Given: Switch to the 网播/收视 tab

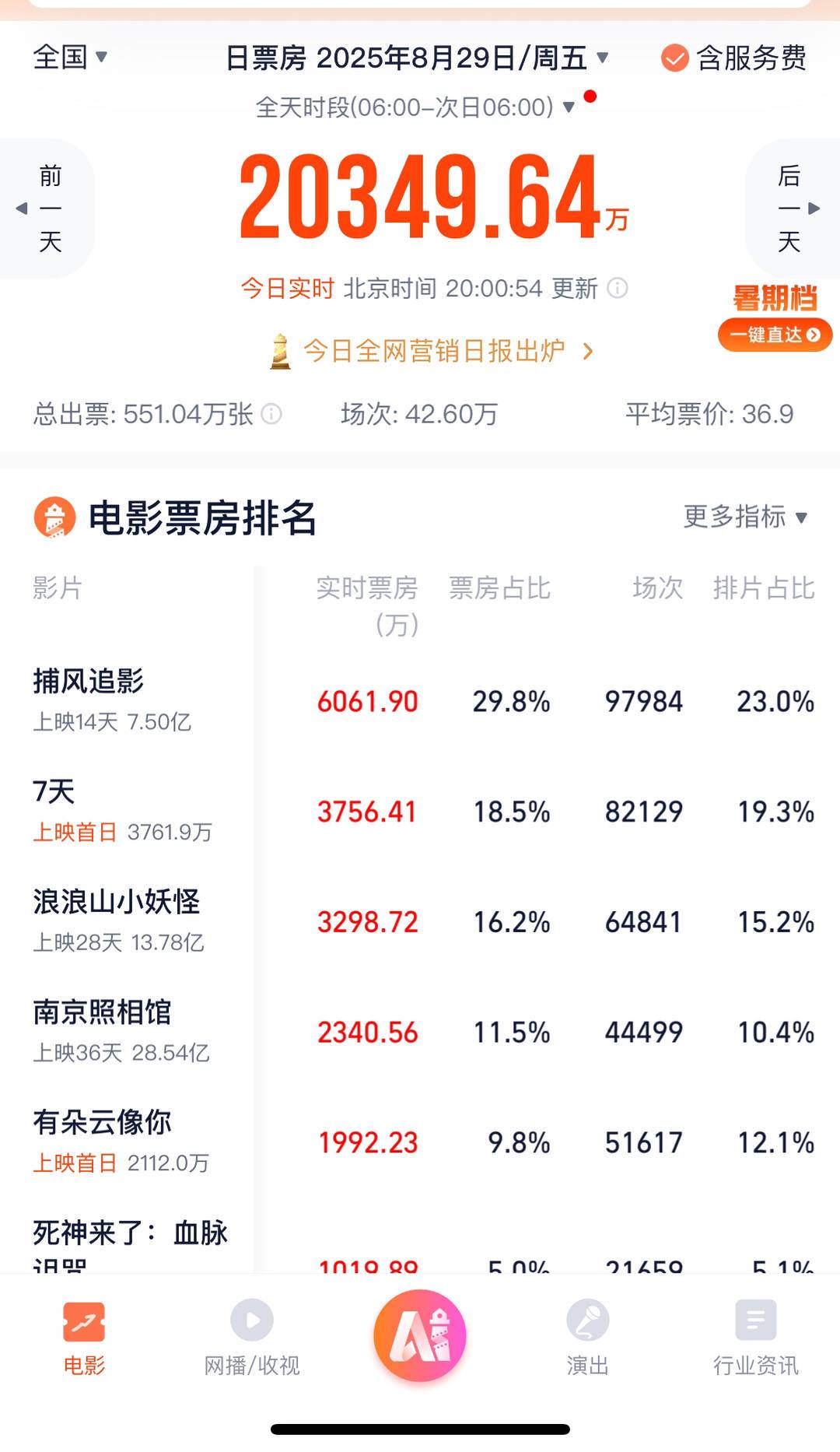Looking at the screenshot, I should [x=252, y=1337].
